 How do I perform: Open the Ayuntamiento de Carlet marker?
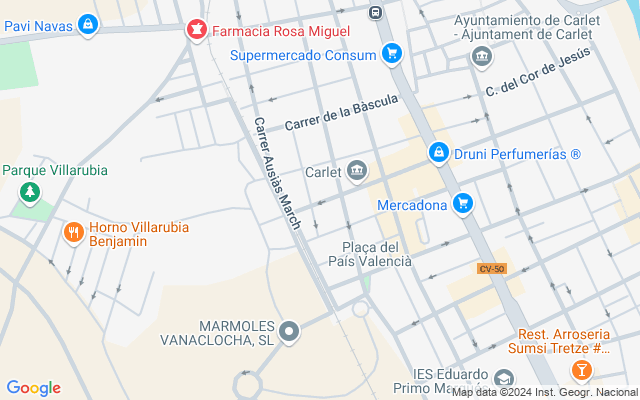[482, 57]
